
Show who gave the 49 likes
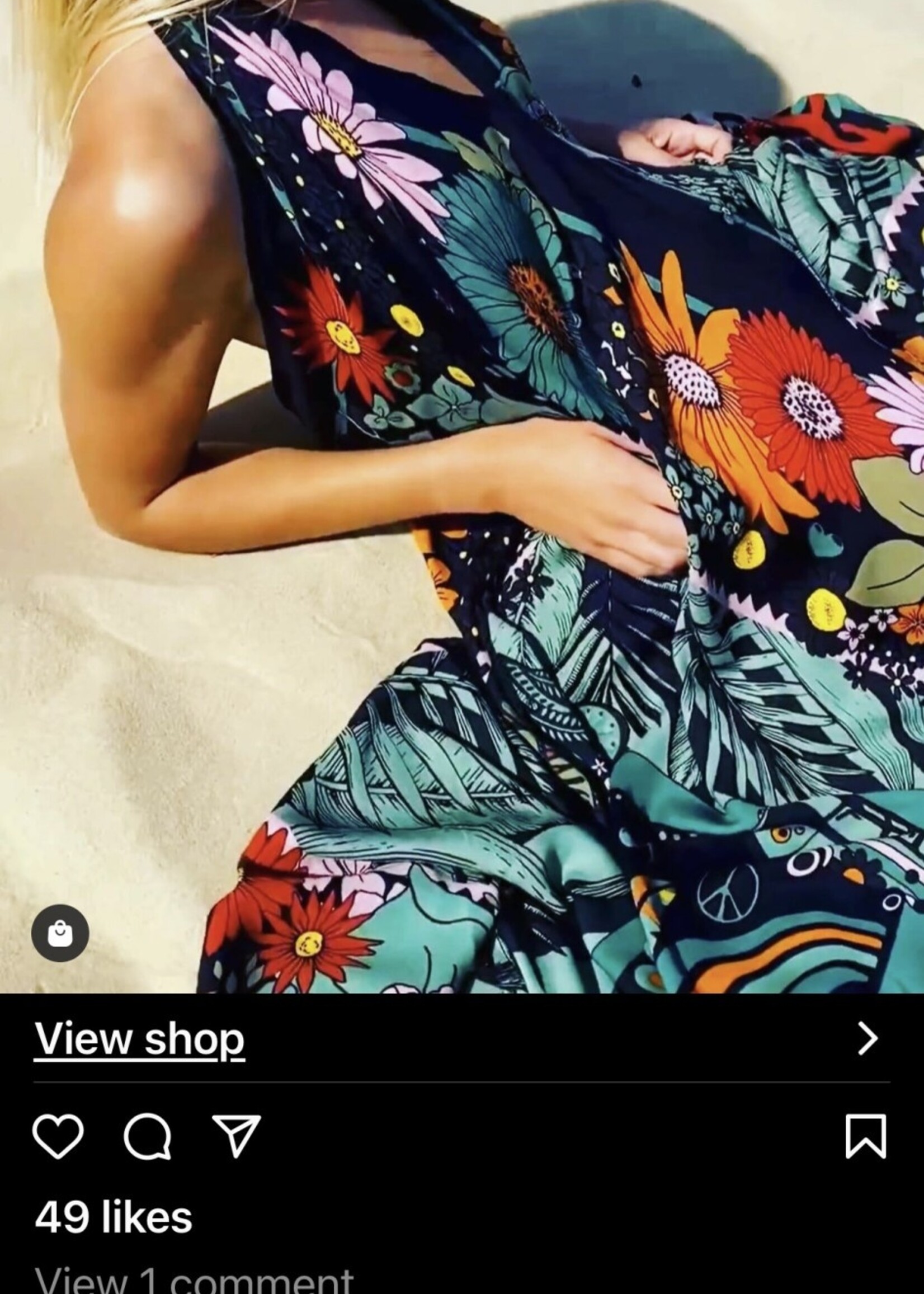(113, 1217)
